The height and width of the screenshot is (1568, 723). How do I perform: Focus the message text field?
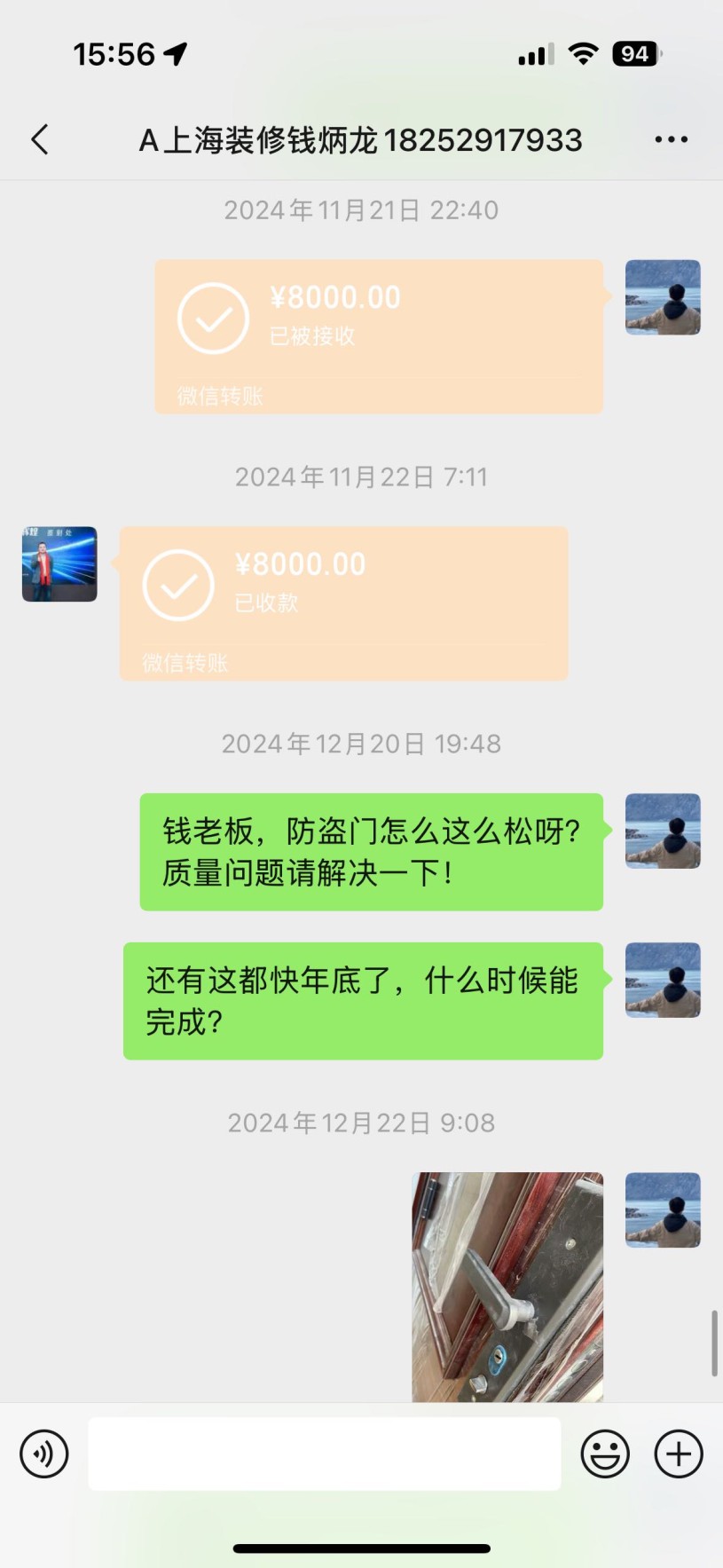(324, 1454)
